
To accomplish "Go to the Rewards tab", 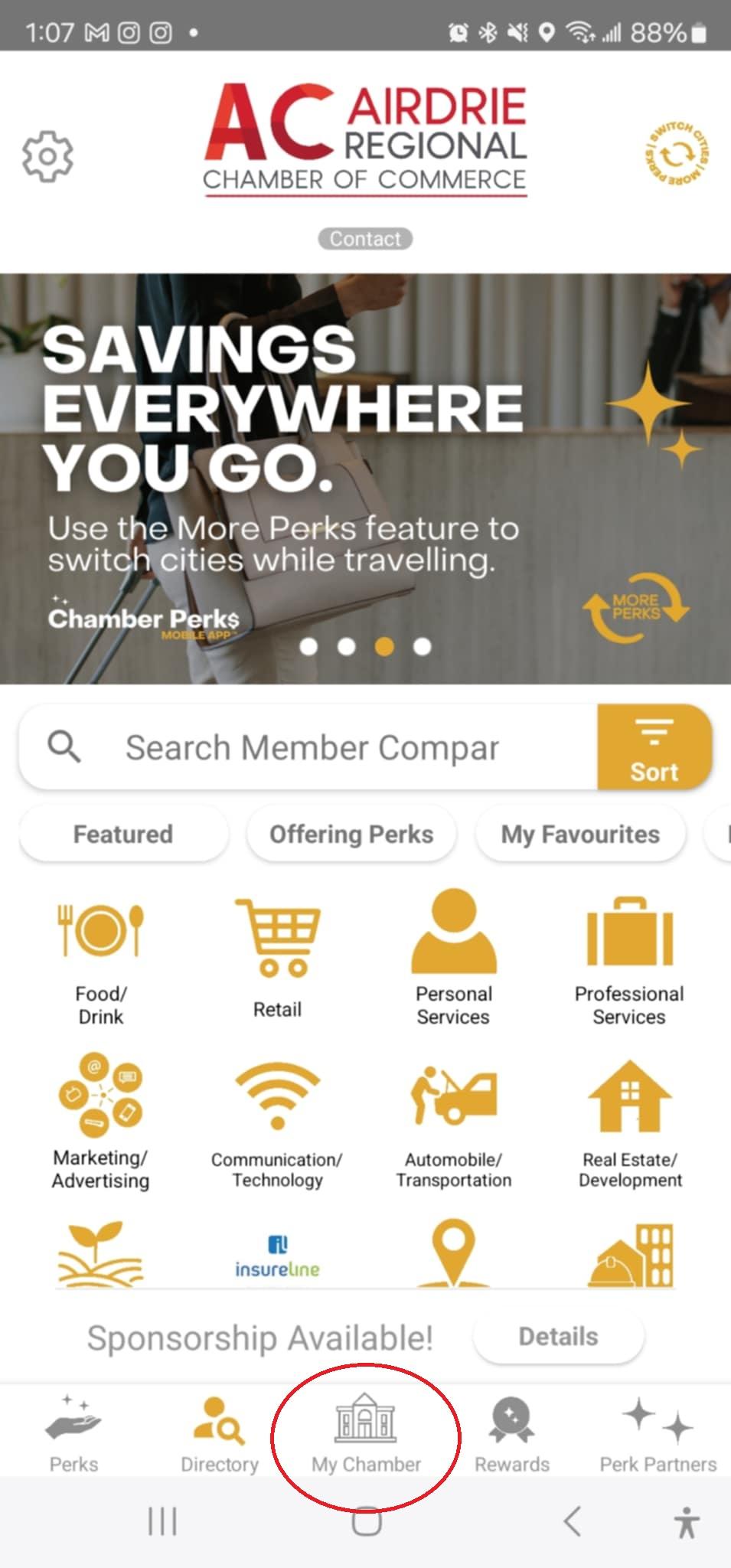I will pos(512,1432).
